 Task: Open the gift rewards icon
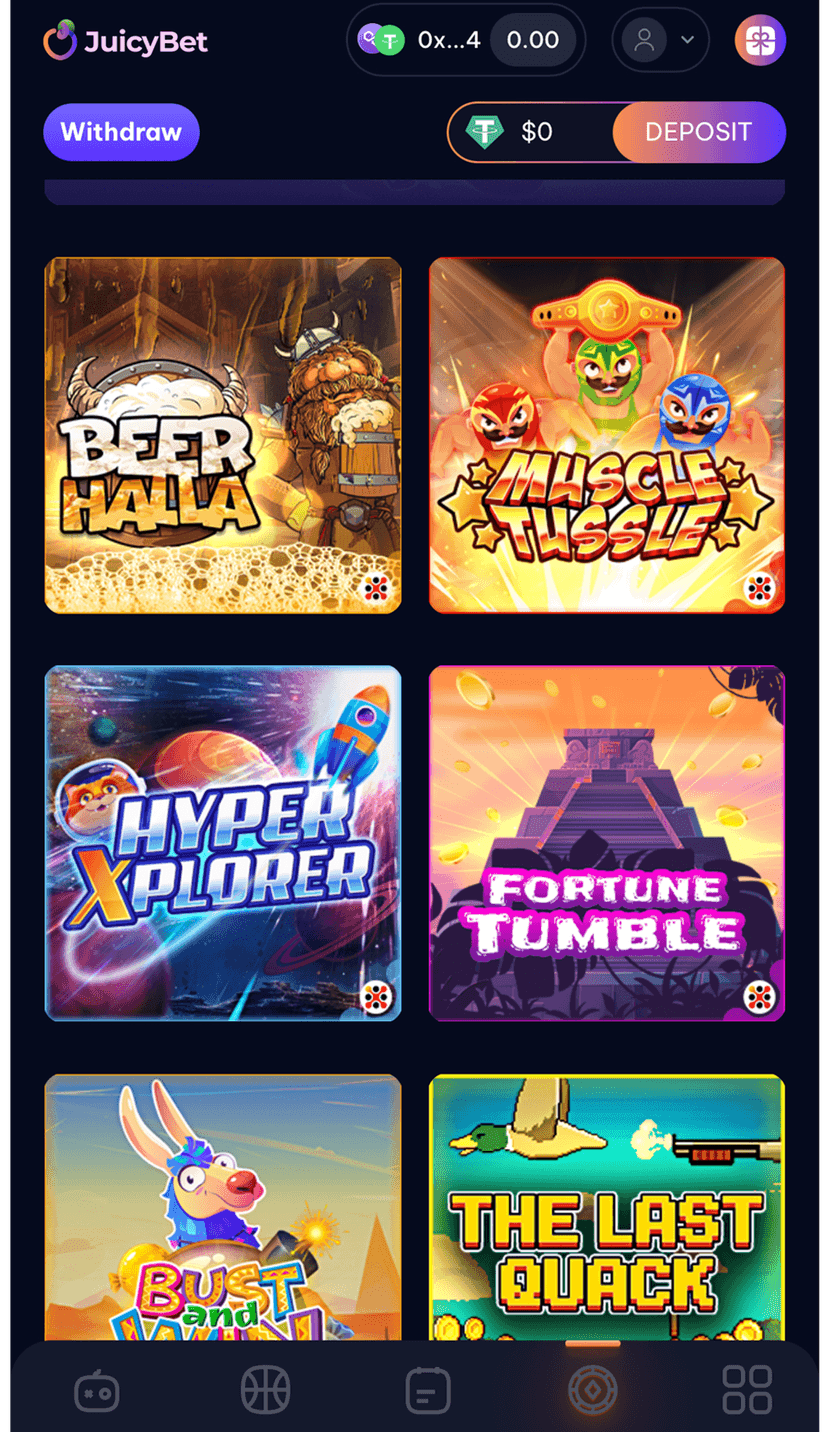tap(760, 40)
